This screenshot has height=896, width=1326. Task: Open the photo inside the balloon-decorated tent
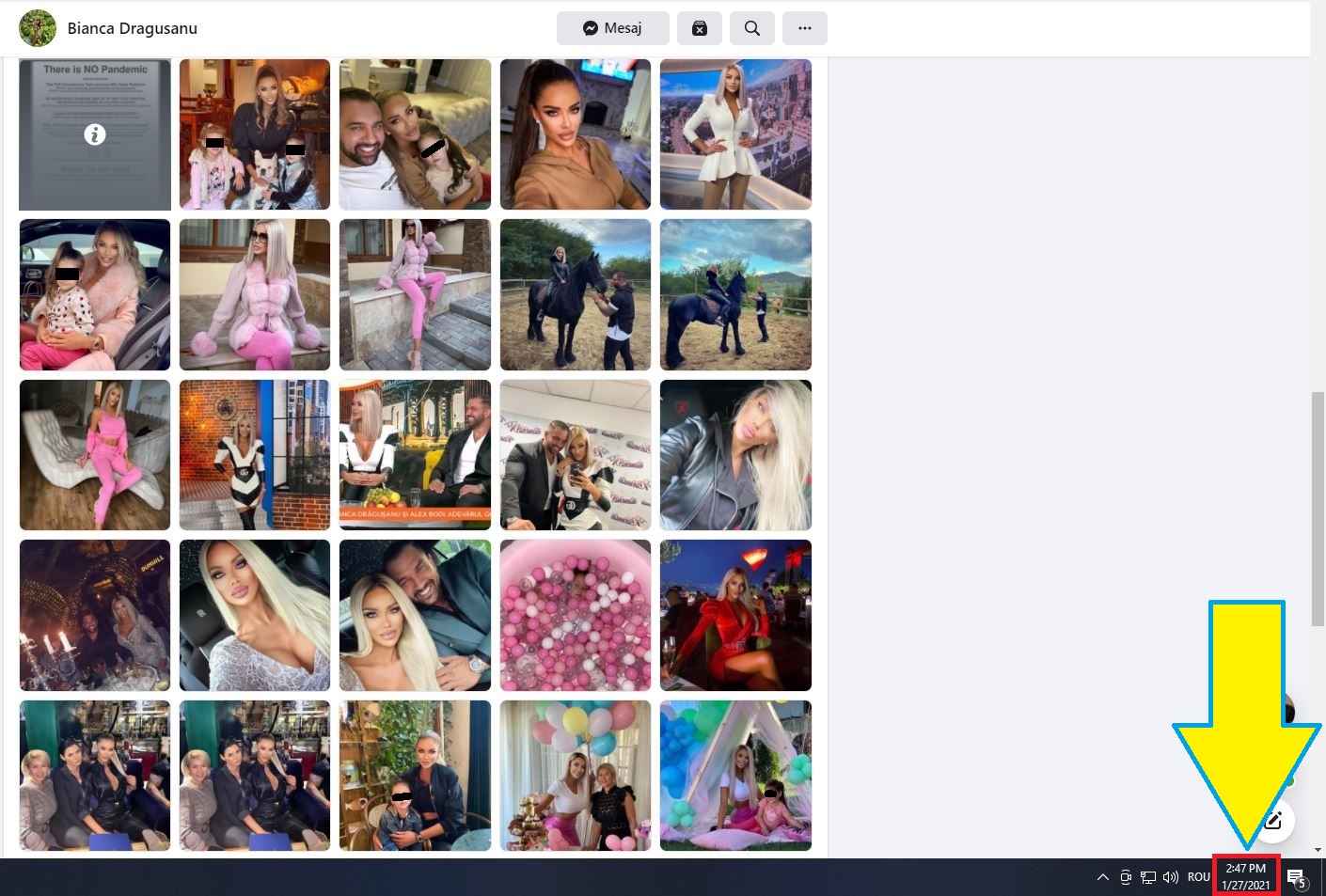[735, 776]
